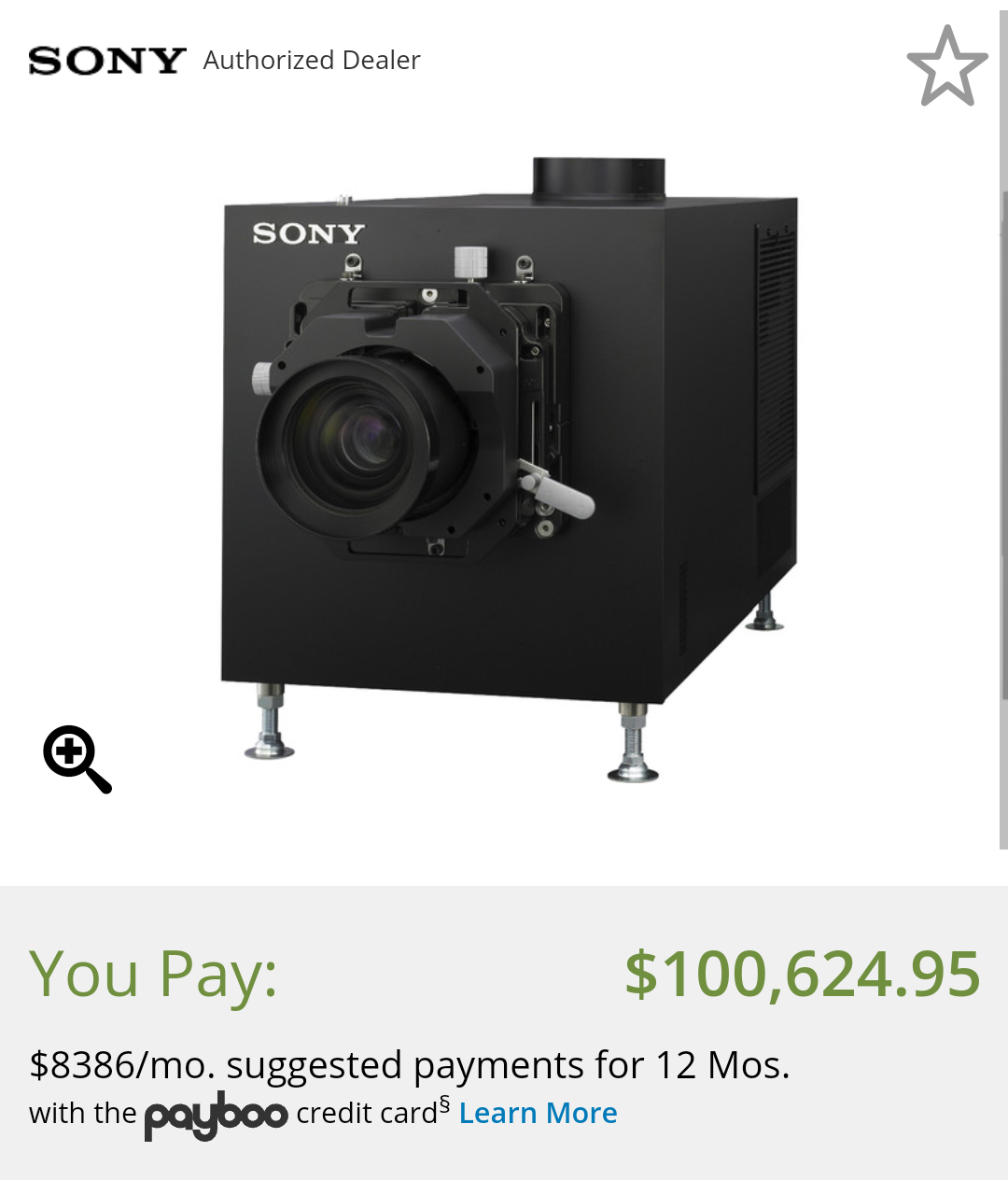1008x1180 pixels.
Task: Open the Sony projector product image
Action: 509,467
